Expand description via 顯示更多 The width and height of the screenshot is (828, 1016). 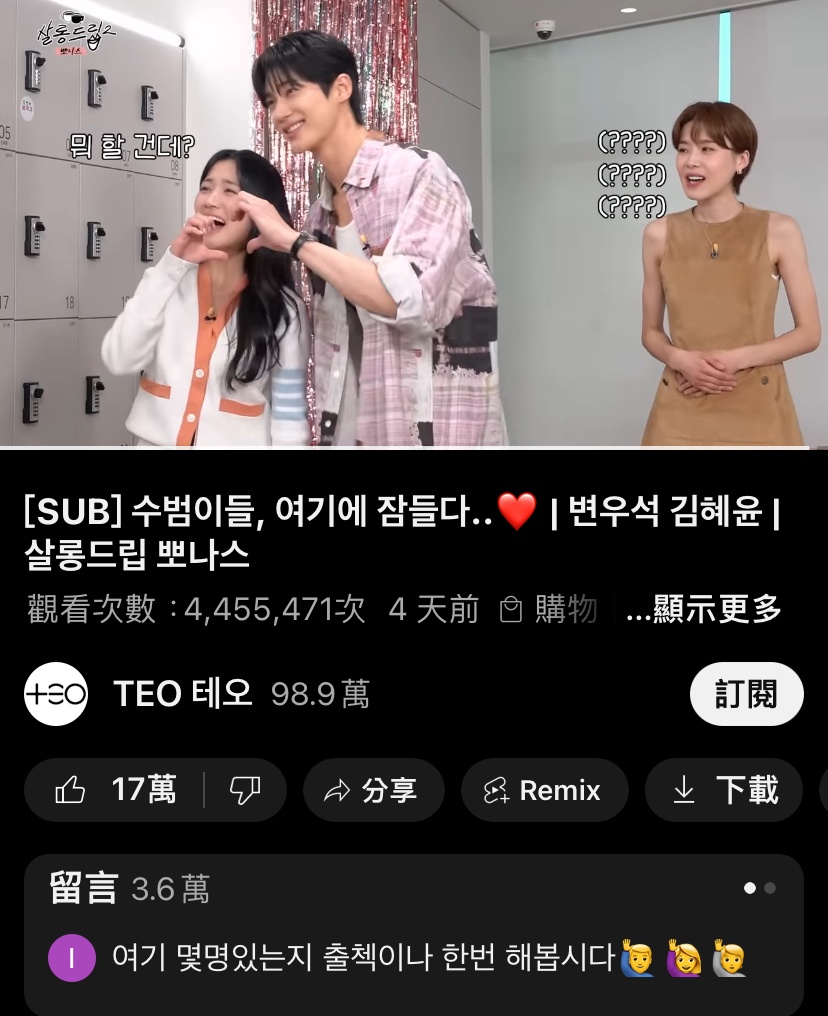click(703, 608)
